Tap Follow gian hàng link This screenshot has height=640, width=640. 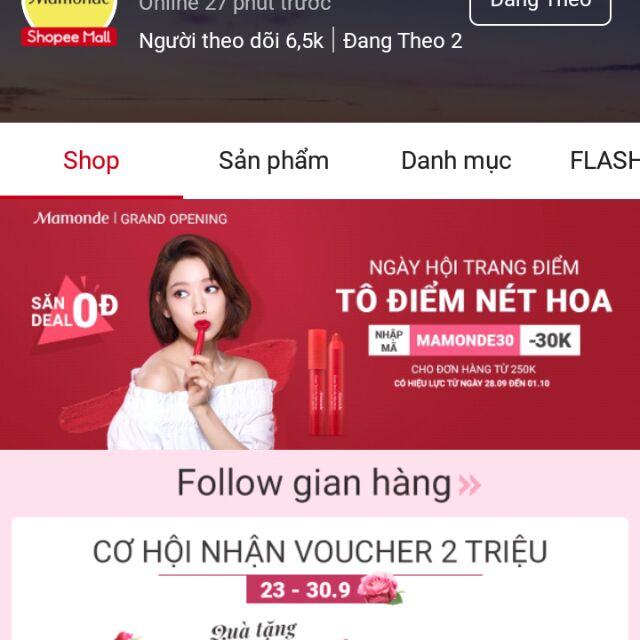[x=329, y=483]
